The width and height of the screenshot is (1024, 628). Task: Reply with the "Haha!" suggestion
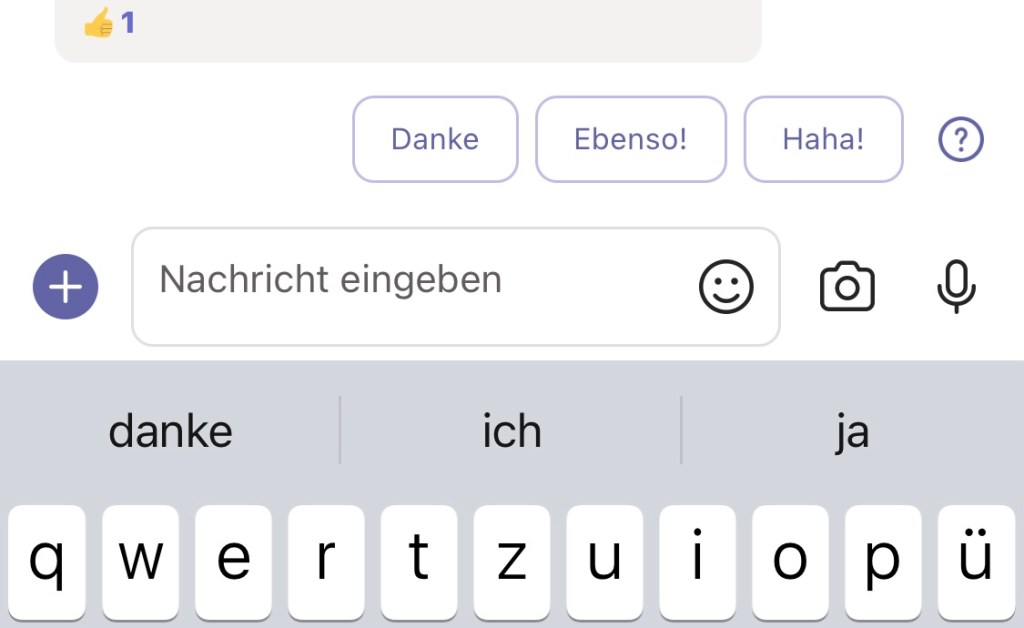pyautogui.click(x=823, y=139)
